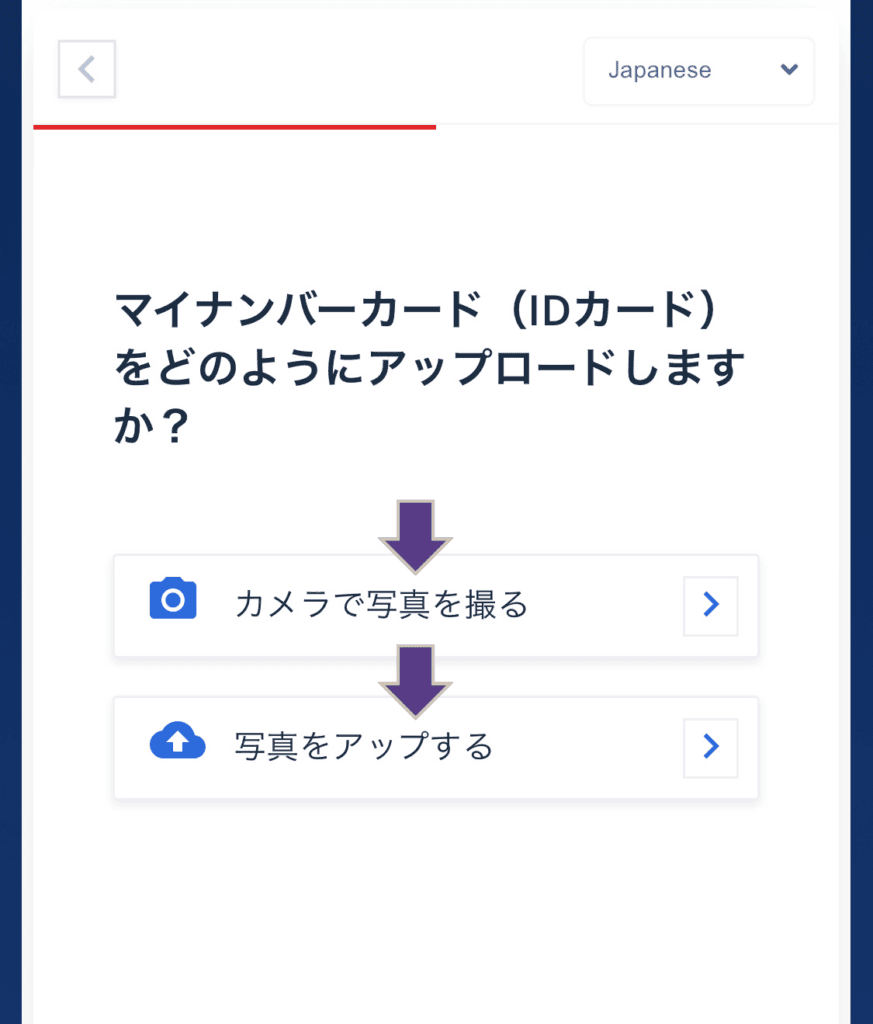Select カメラで写真を撮る option
The width and height of the screenshot is (873, 1024).
pos(436,606)
